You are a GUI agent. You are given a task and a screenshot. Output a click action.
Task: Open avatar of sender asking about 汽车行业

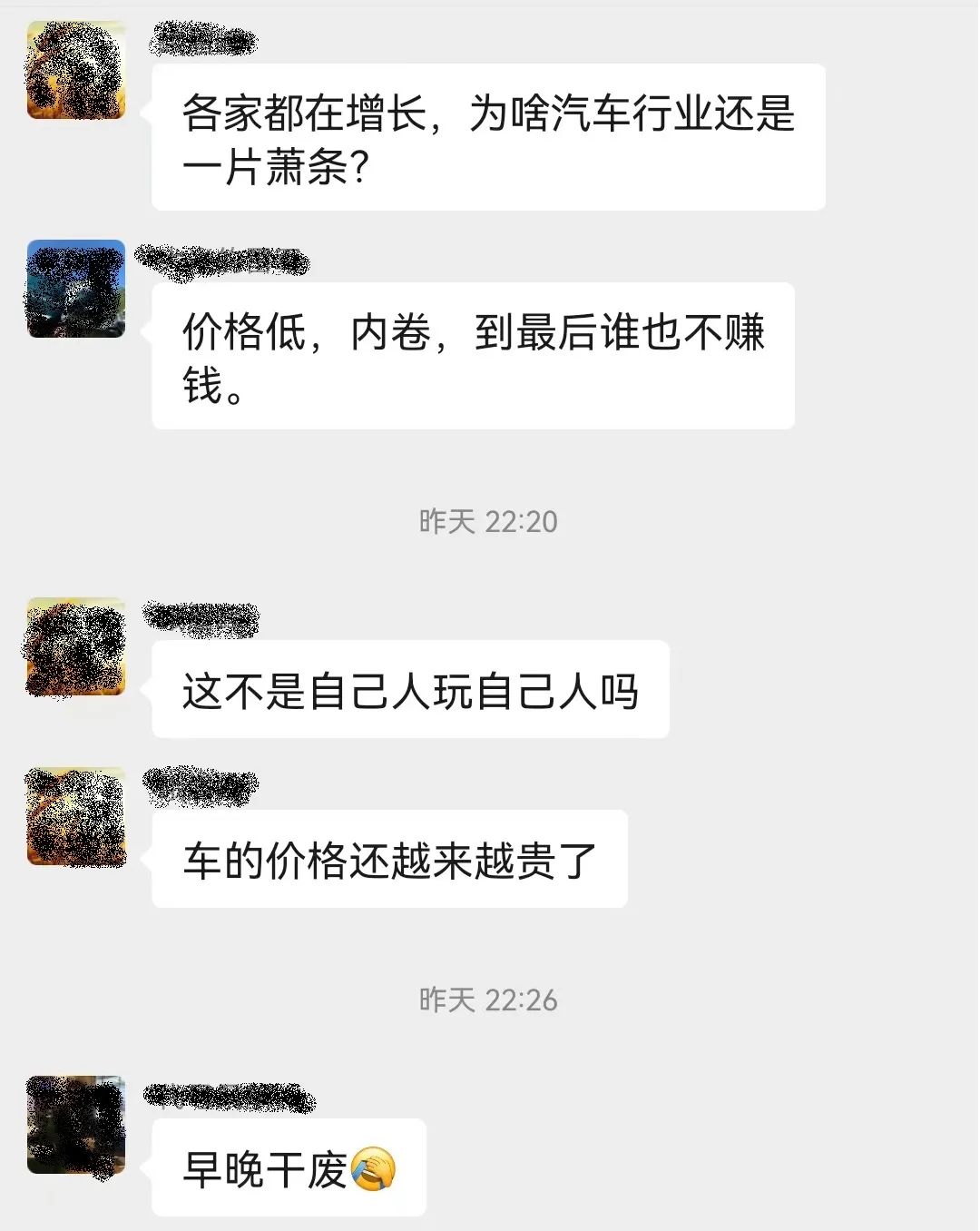(76, 70)
